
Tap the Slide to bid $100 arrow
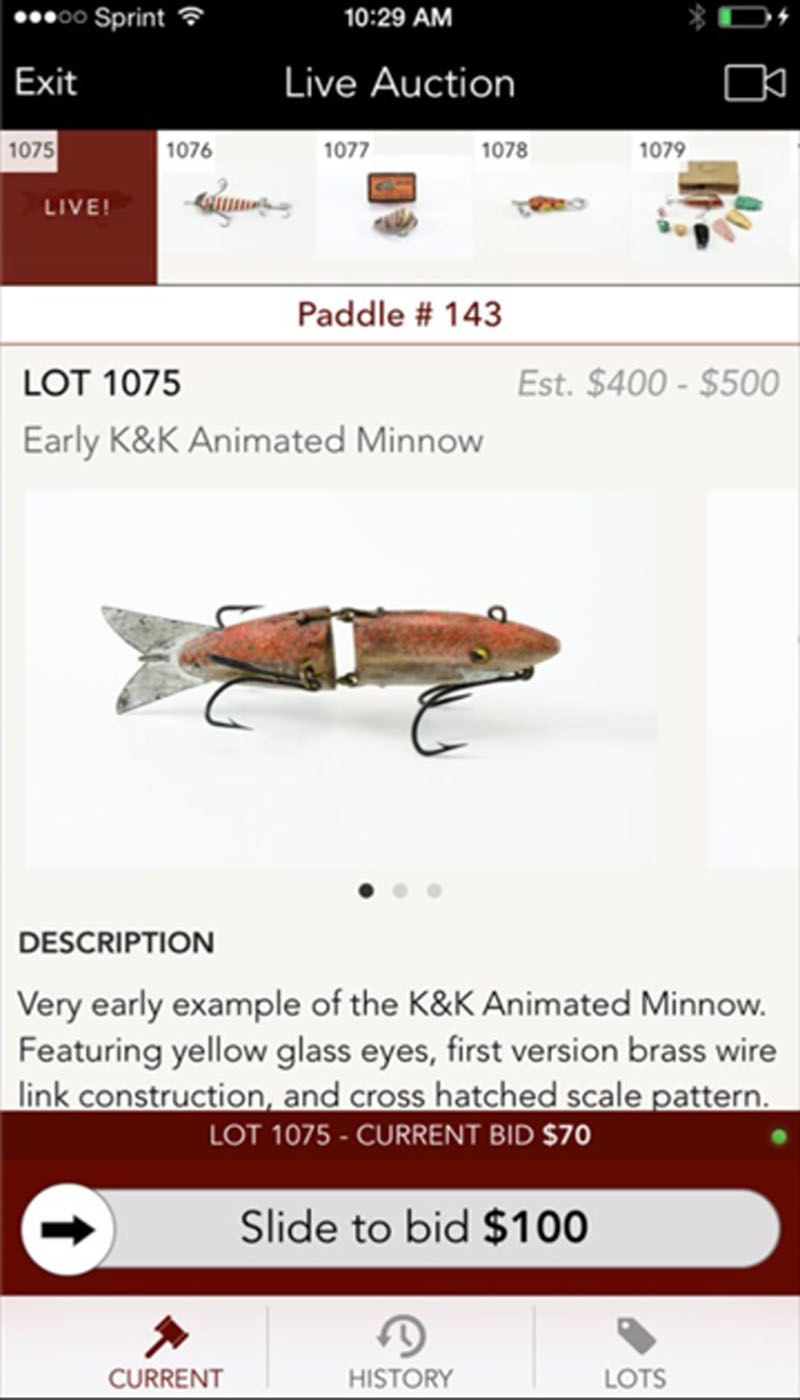tap(68, 1229)
